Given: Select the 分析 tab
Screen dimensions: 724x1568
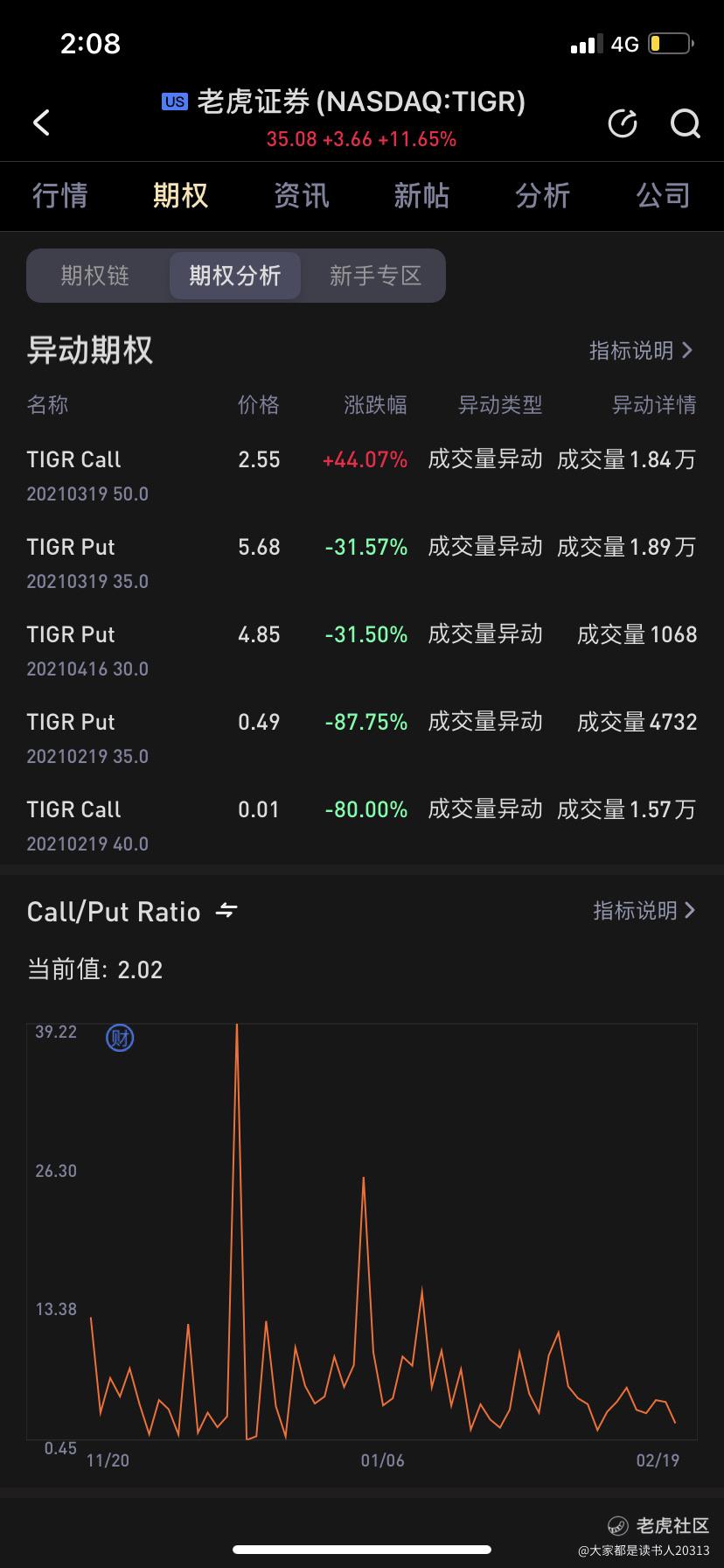Looking at the screenshot, I should pyautogui.click(x=542, y=195).
